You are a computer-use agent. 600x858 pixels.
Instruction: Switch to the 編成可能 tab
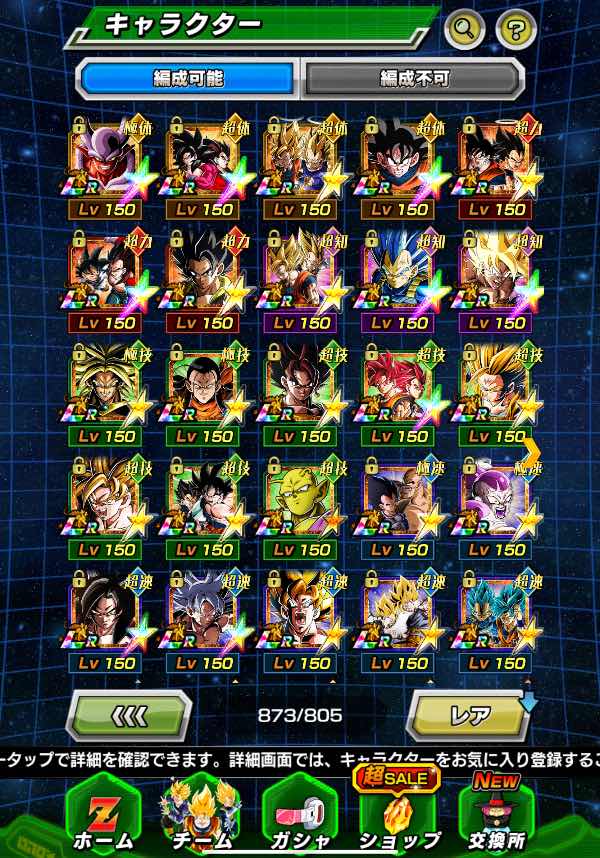[187, 78]
